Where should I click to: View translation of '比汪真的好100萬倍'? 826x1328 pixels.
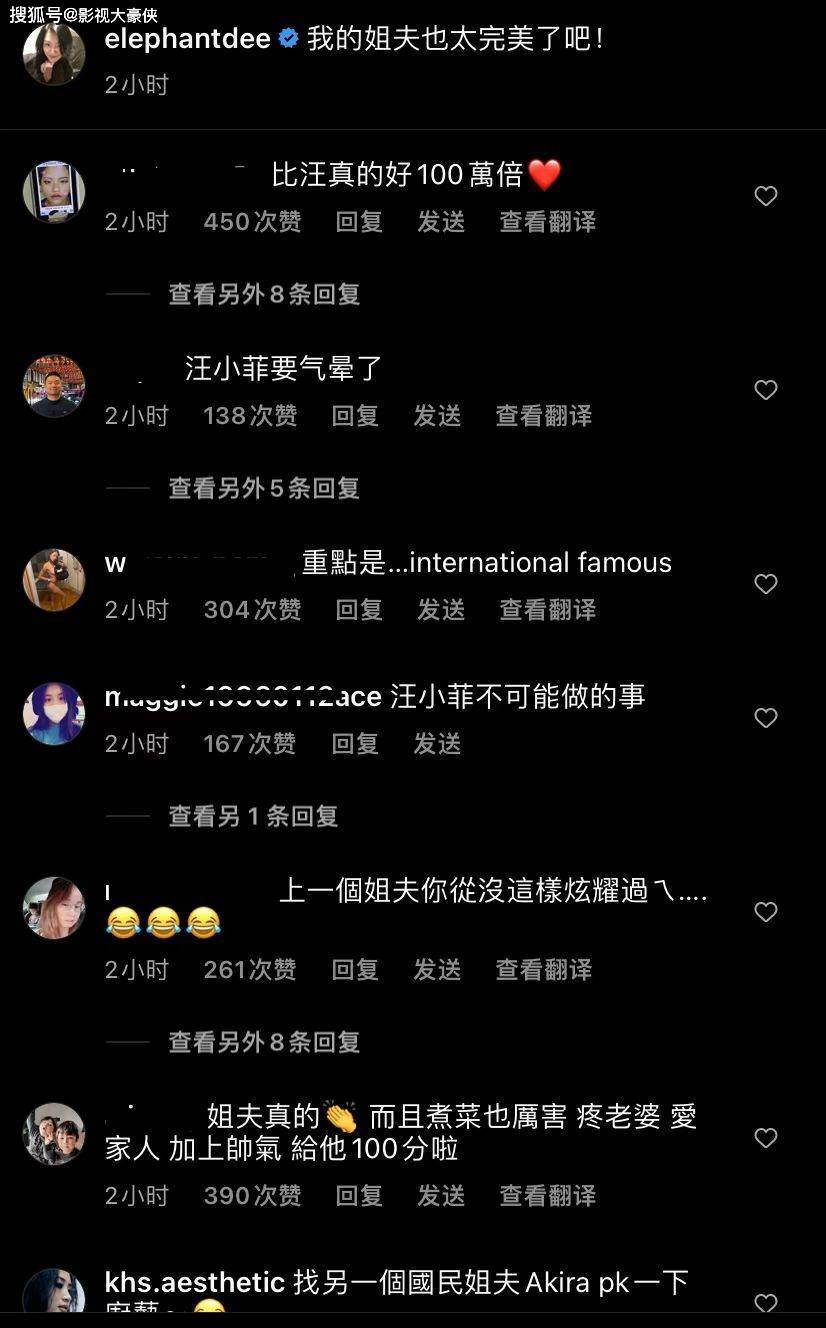[x=547, y=222]
